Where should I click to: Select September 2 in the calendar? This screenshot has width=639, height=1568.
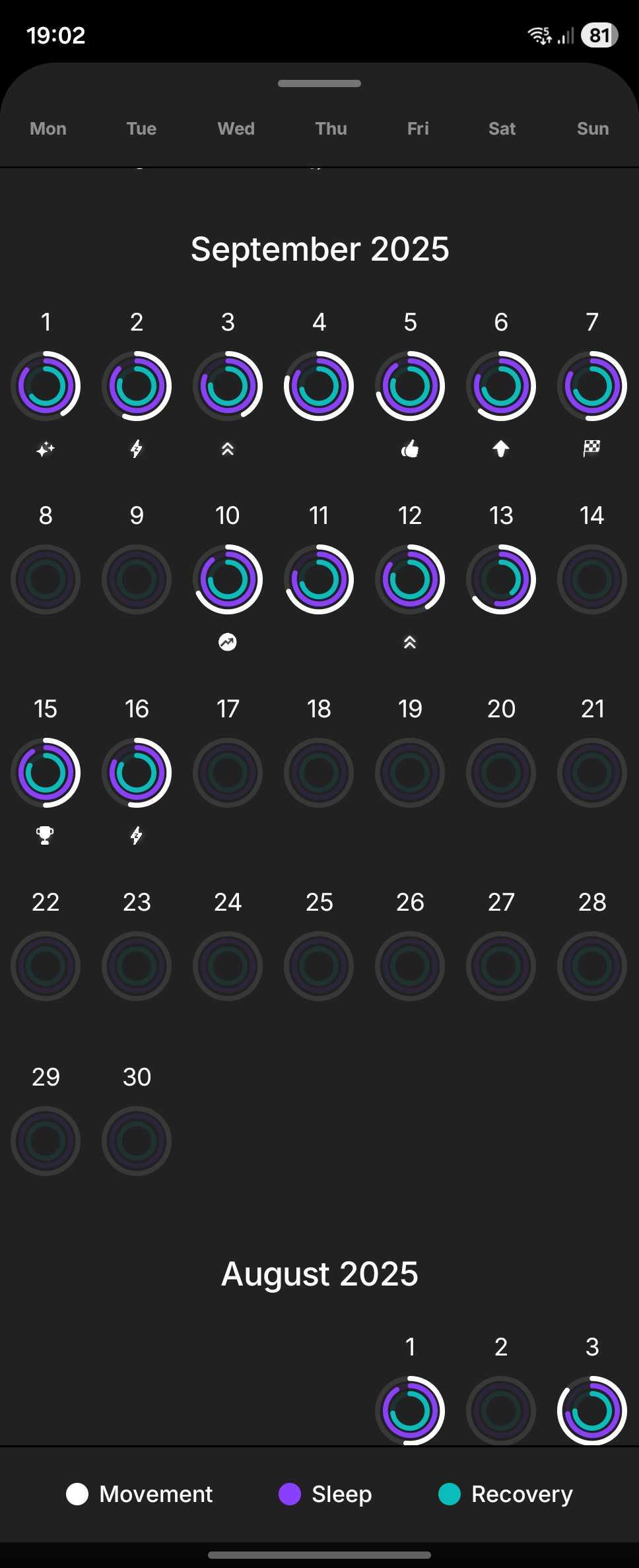137,386
